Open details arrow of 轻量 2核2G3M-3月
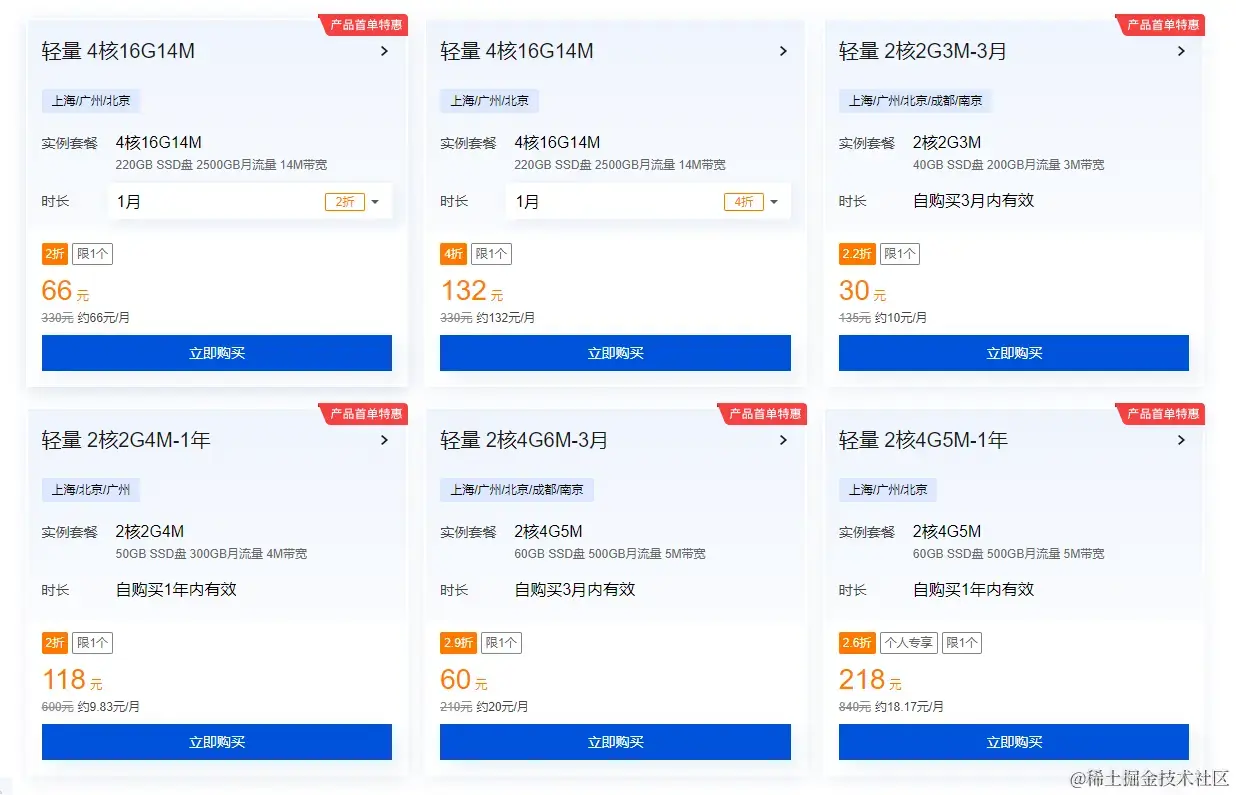Image resolution: width=1236 pixels, height=795 pixels. pos(1181,51)
